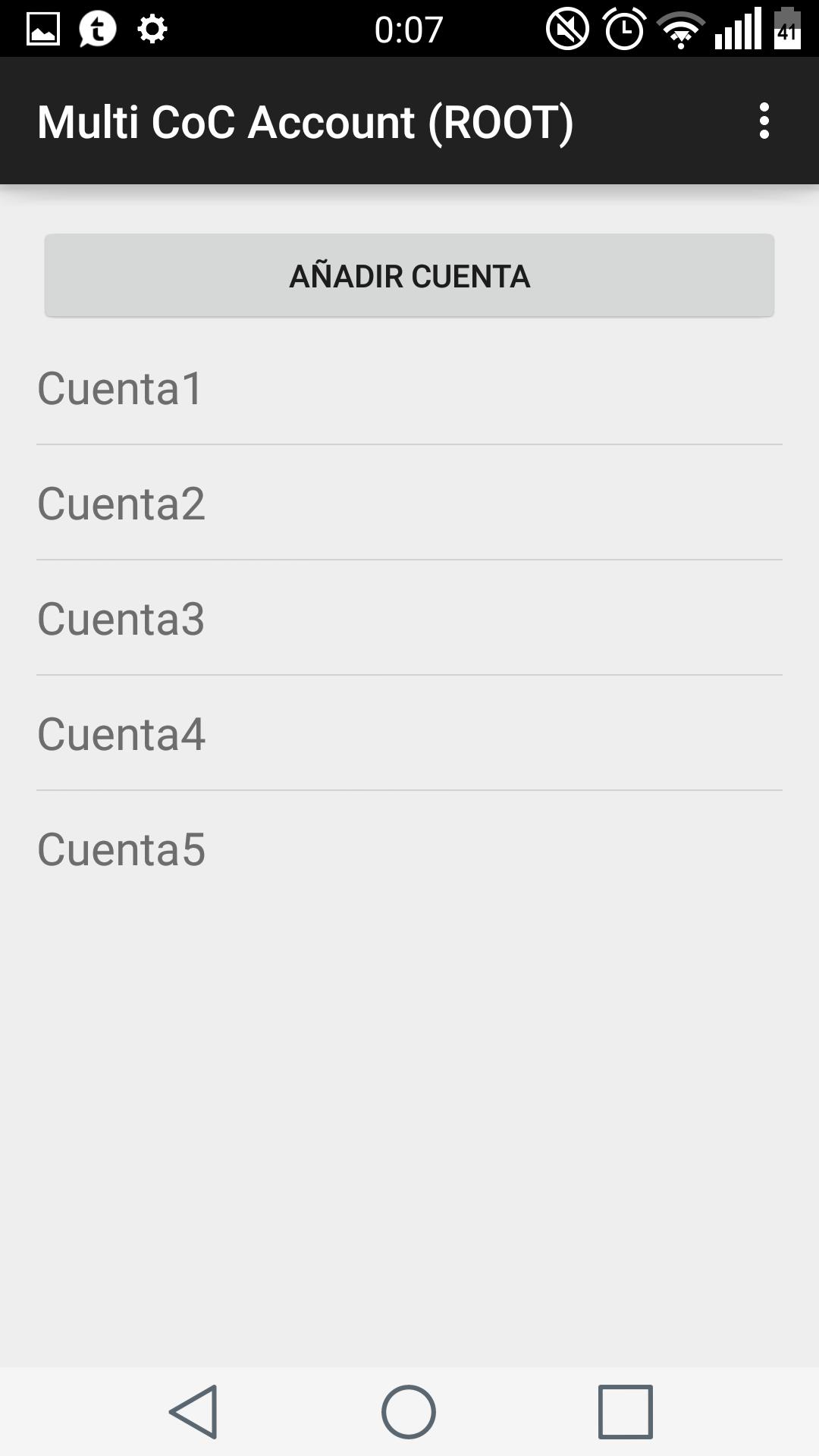819x1456 pixels.
Task: Tap the interruptions-off status icon
Action: point(567,29)
